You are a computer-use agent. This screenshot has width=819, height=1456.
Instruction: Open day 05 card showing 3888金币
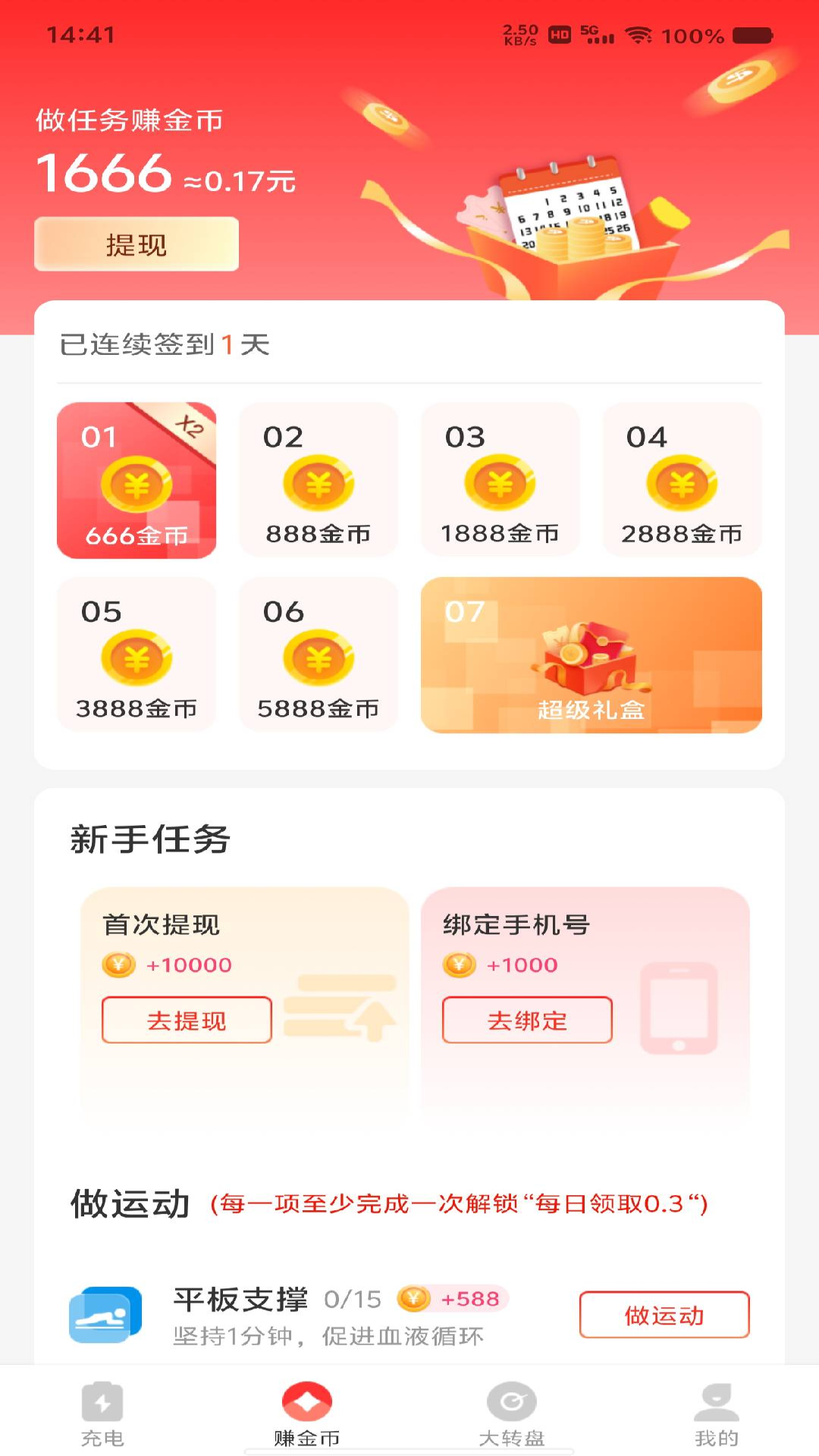(136, 657)
